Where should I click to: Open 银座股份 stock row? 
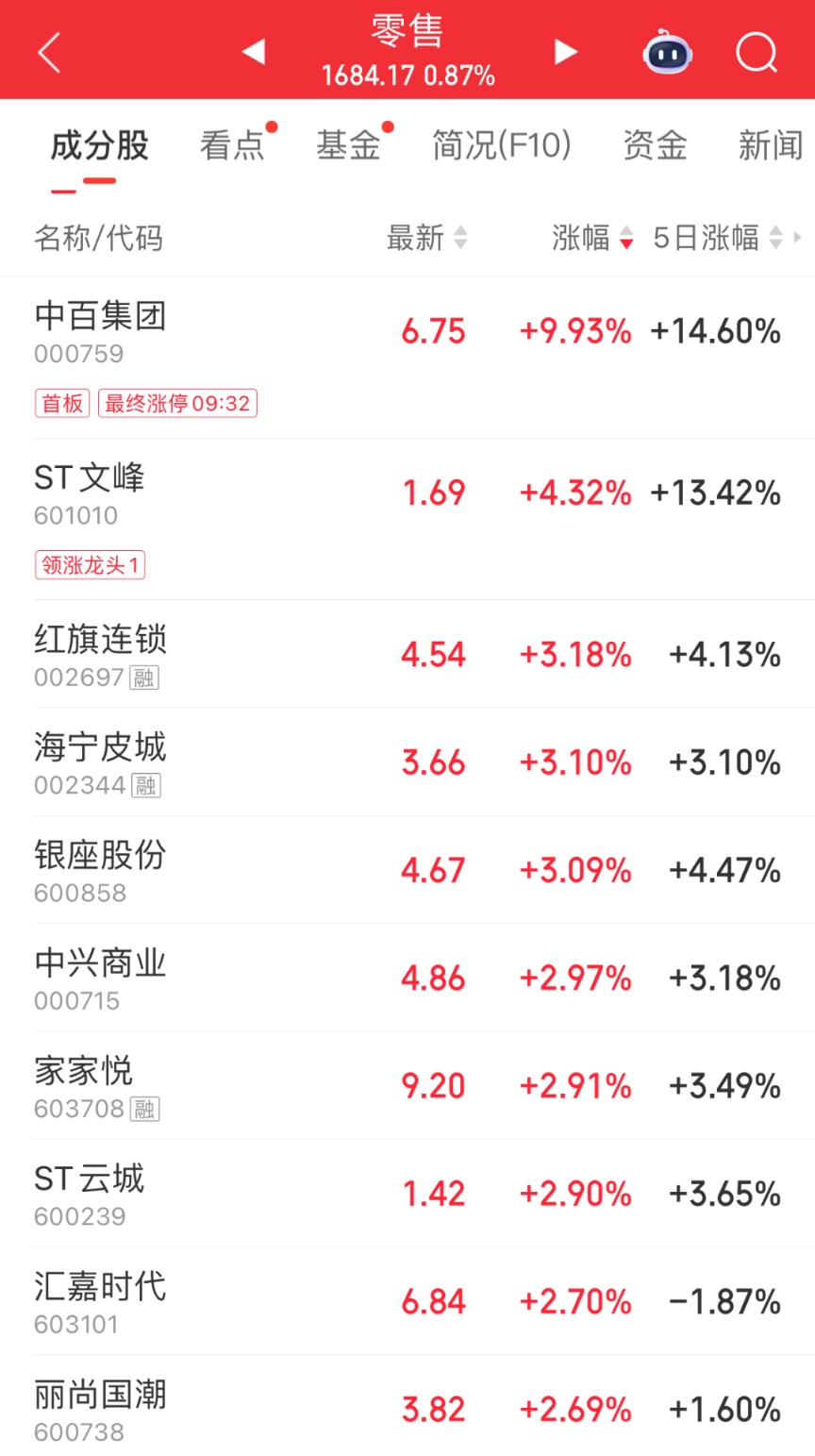point(407,870)
